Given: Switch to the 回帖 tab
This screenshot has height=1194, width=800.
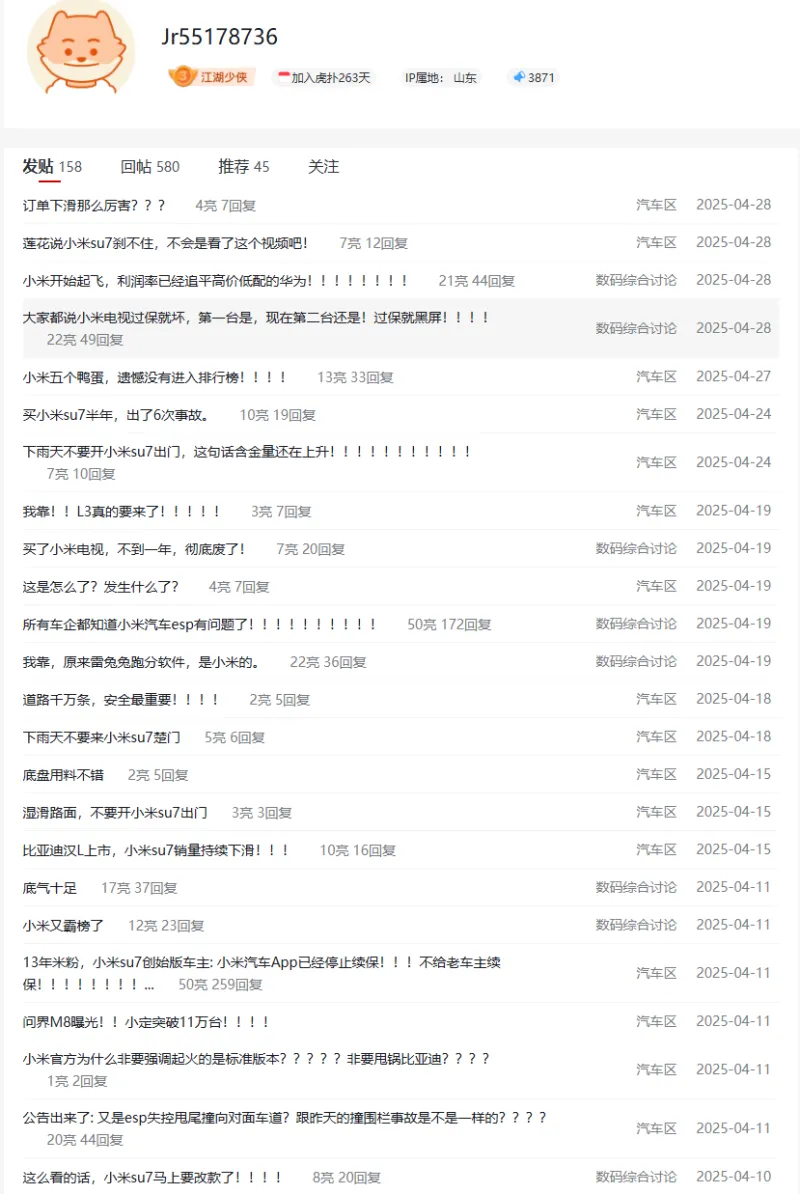Looking at the screenshot, I should coord(149,166).
